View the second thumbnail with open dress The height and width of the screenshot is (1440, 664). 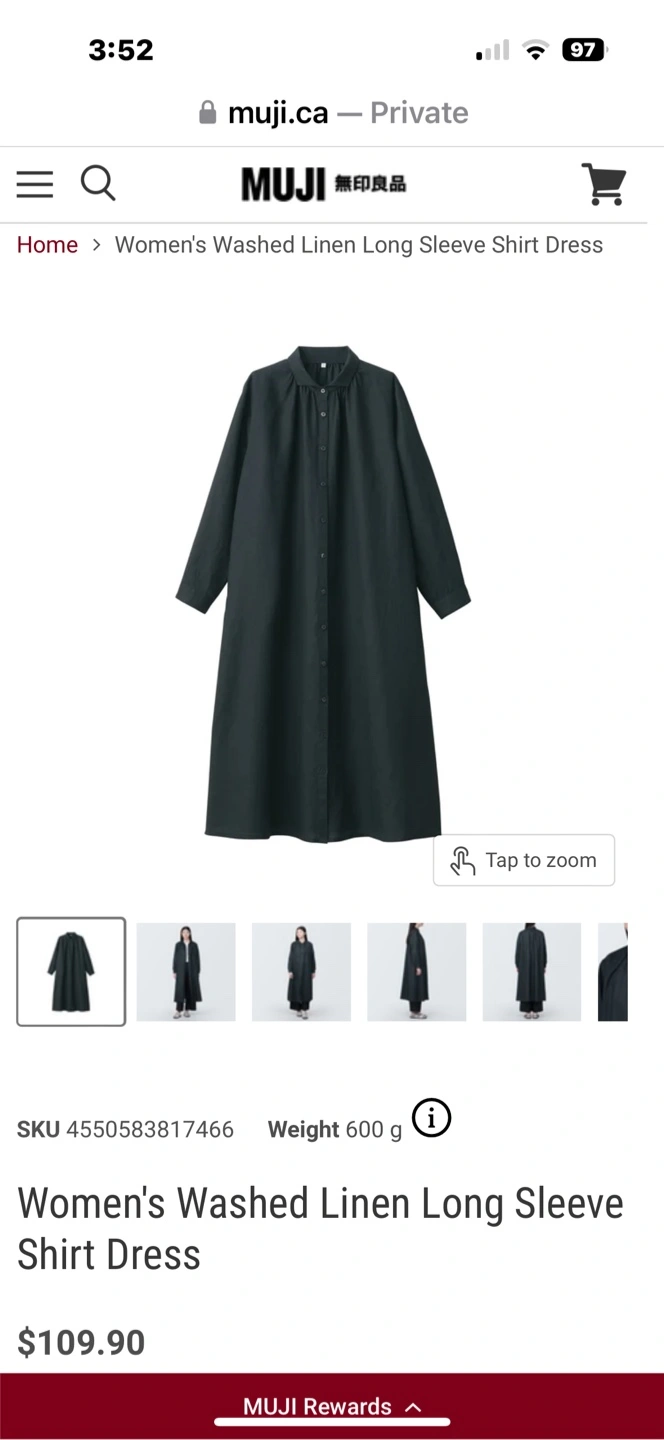pyautogui.click(x=186, y=972)
